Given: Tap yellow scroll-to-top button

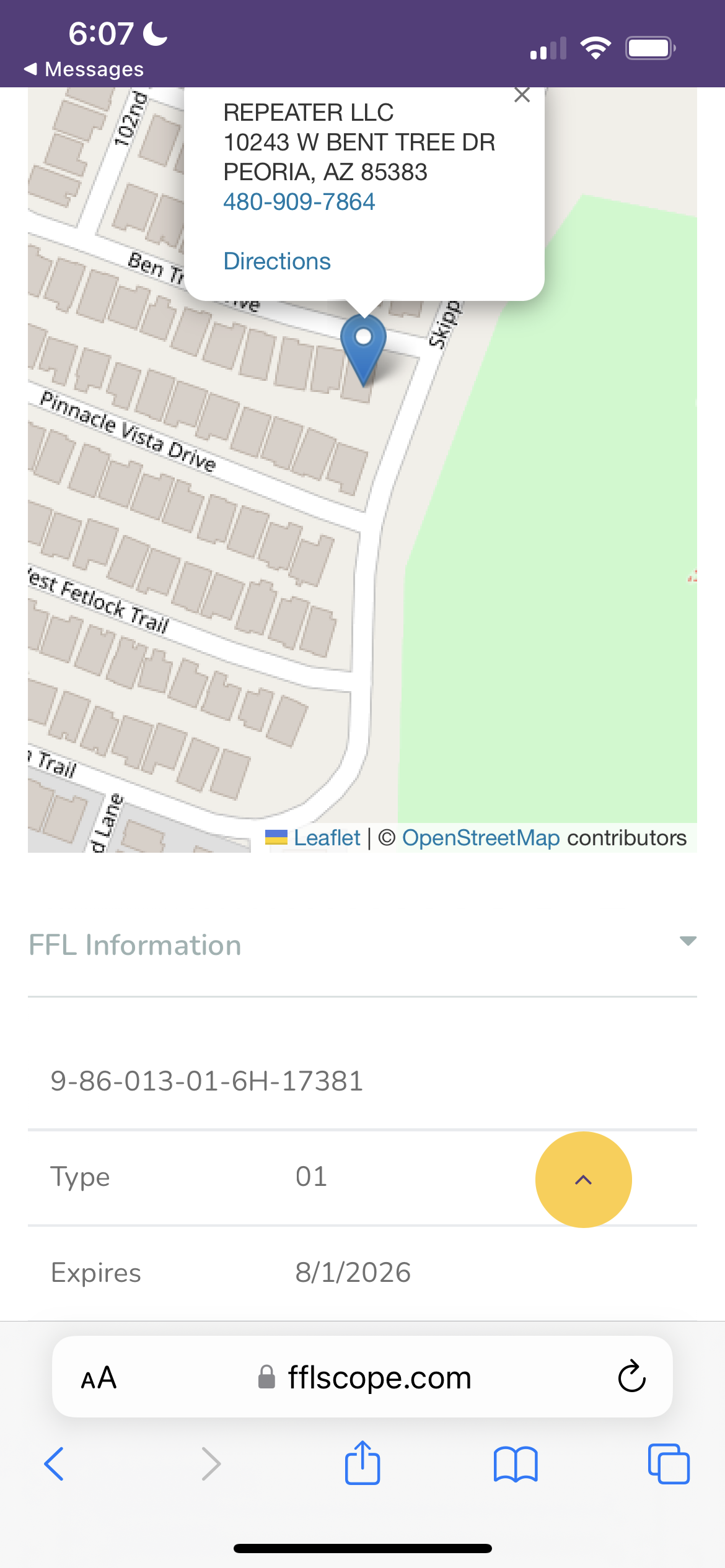Looking at the screenshot, I should (x=583, y=1180).
